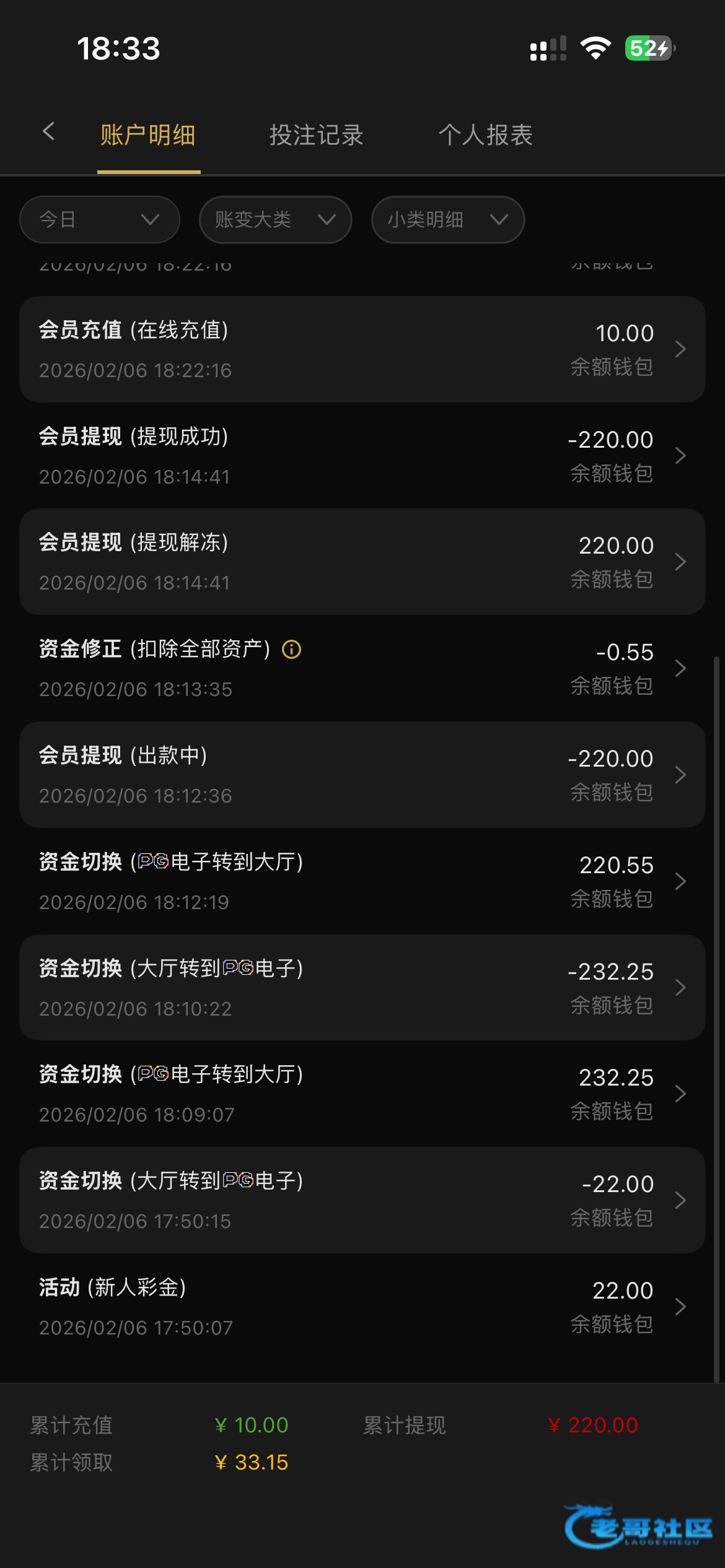725x1568 pixels.
Task: Open the 账变大类 filter dropdown
Action: [x=275, y=219]
